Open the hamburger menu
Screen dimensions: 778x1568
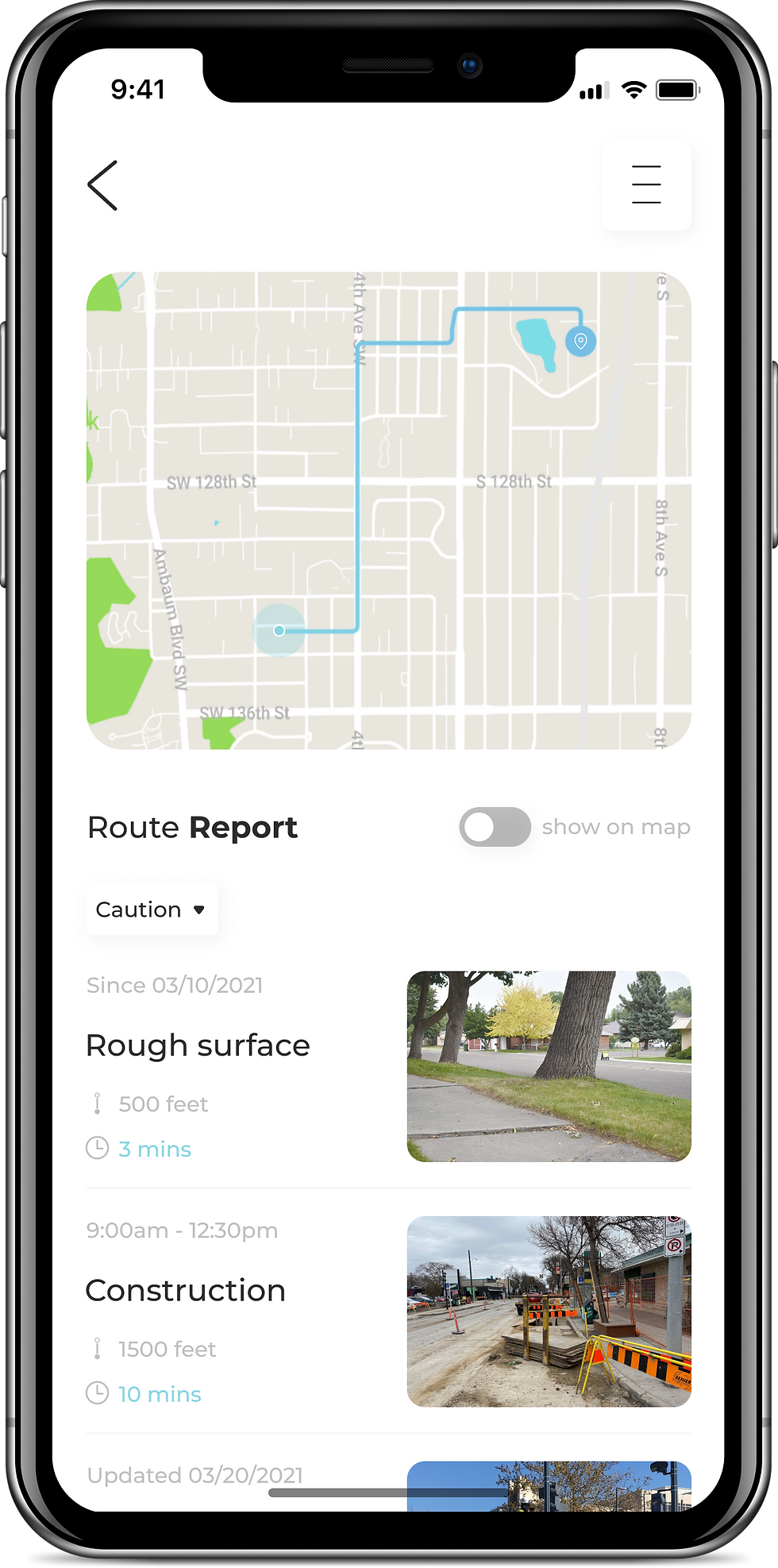point(645,185)
